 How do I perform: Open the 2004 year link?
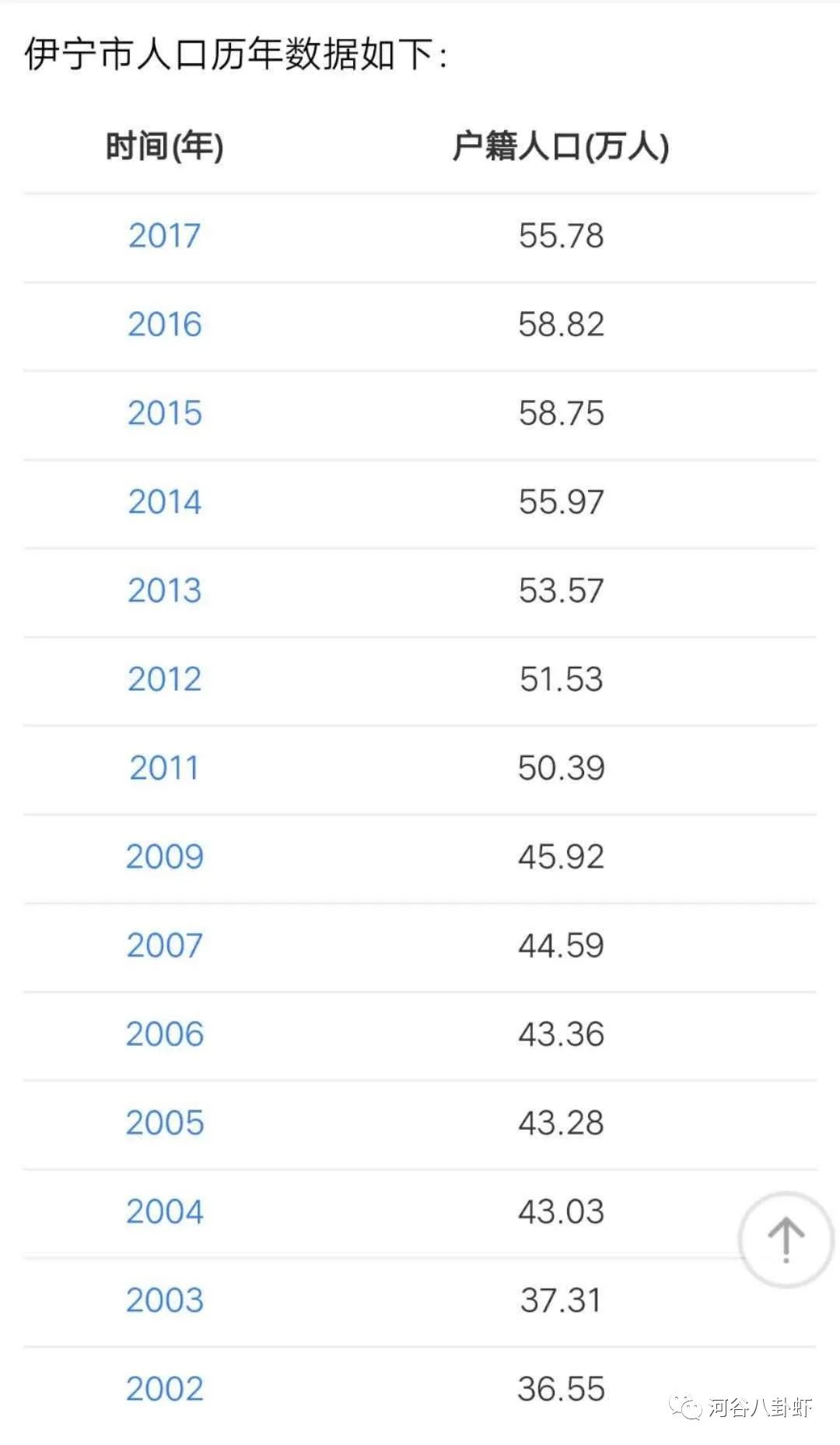pos(164,1212)
